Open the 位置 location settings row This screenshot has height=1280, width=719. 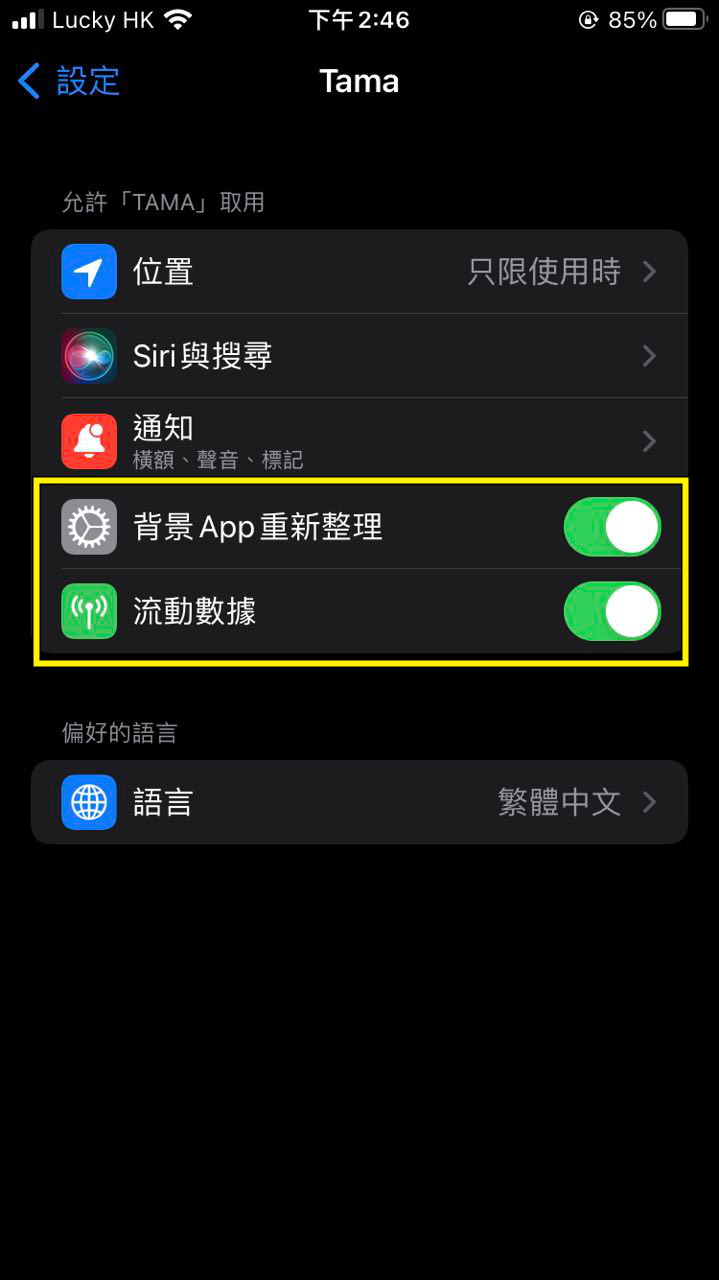point(359,272)
